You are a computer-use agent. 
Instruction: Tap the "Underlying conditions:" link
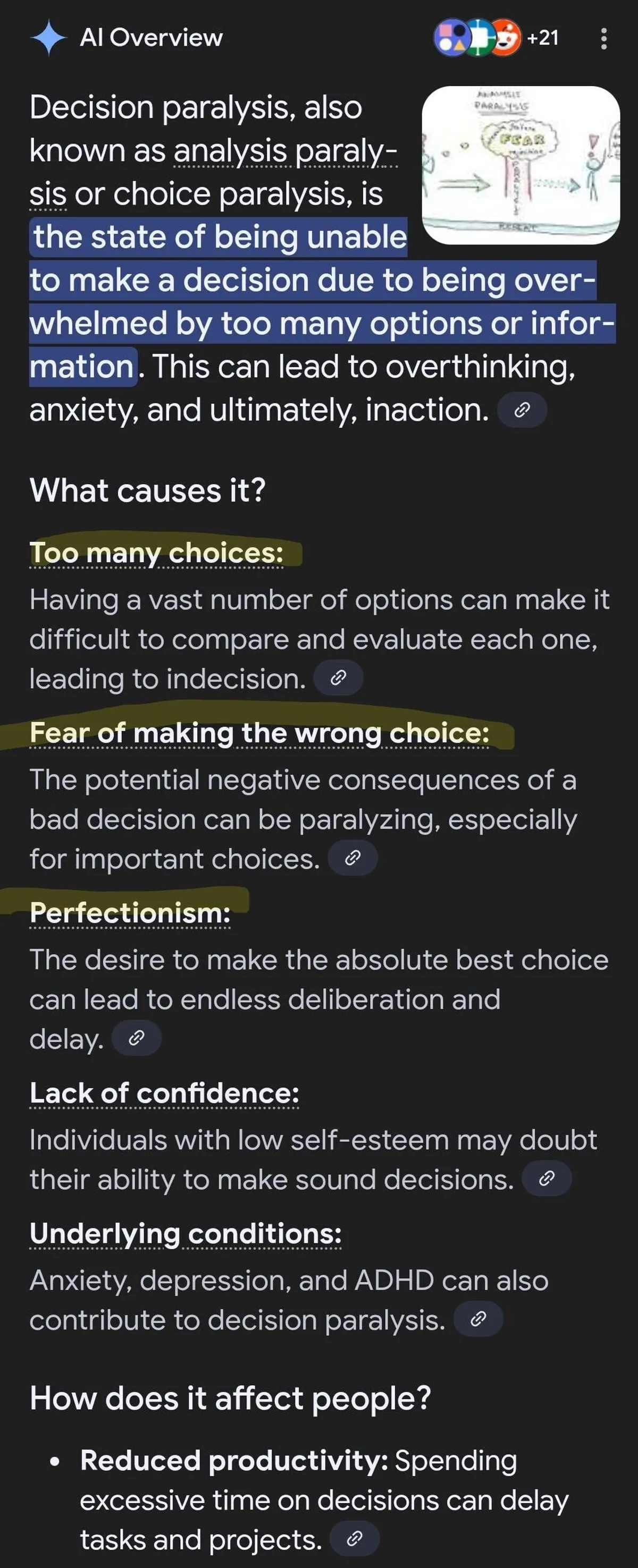click(186, 1234)
